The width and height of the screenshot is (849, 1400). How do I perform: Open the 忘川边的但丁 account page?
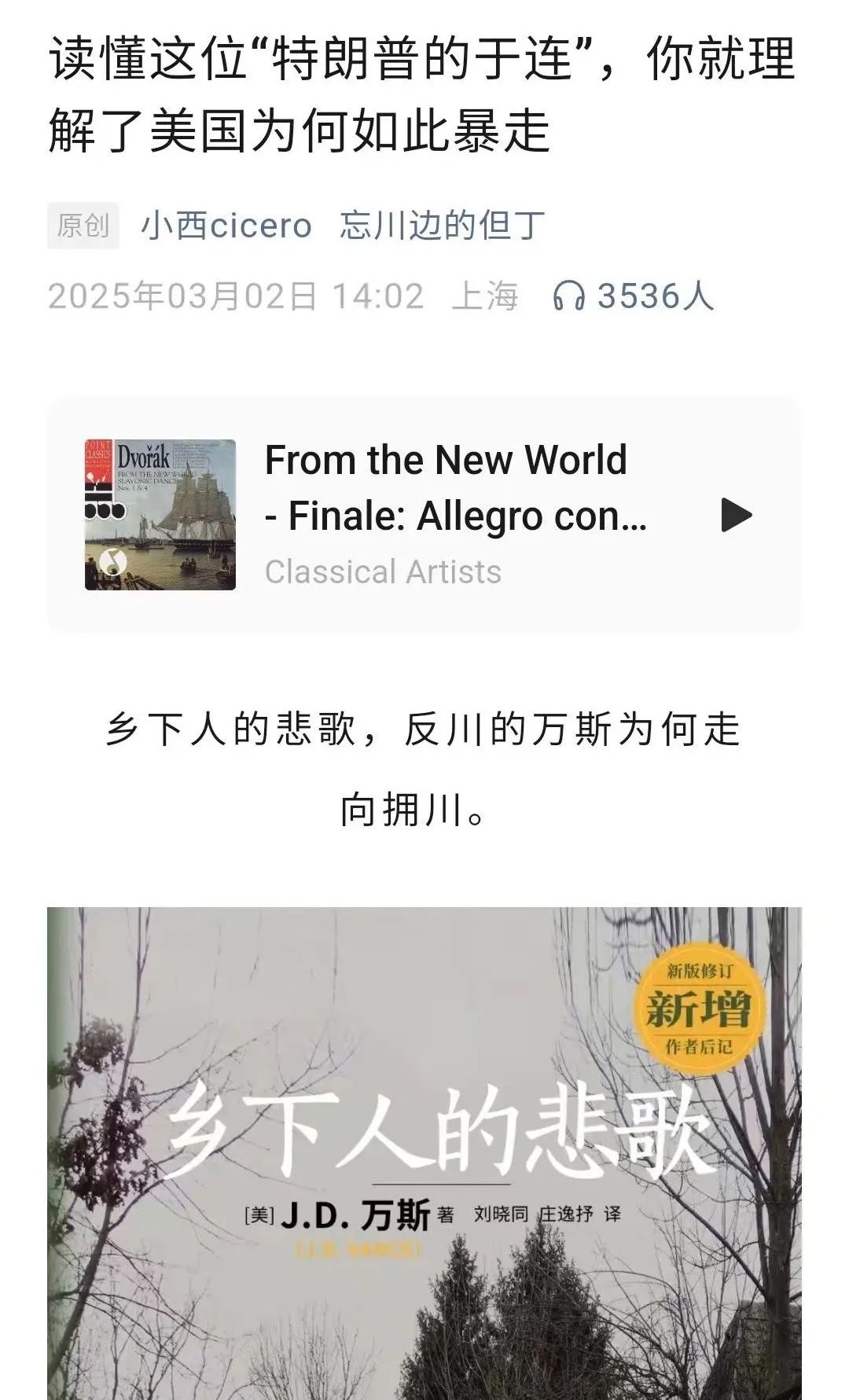tap(442, 226)
